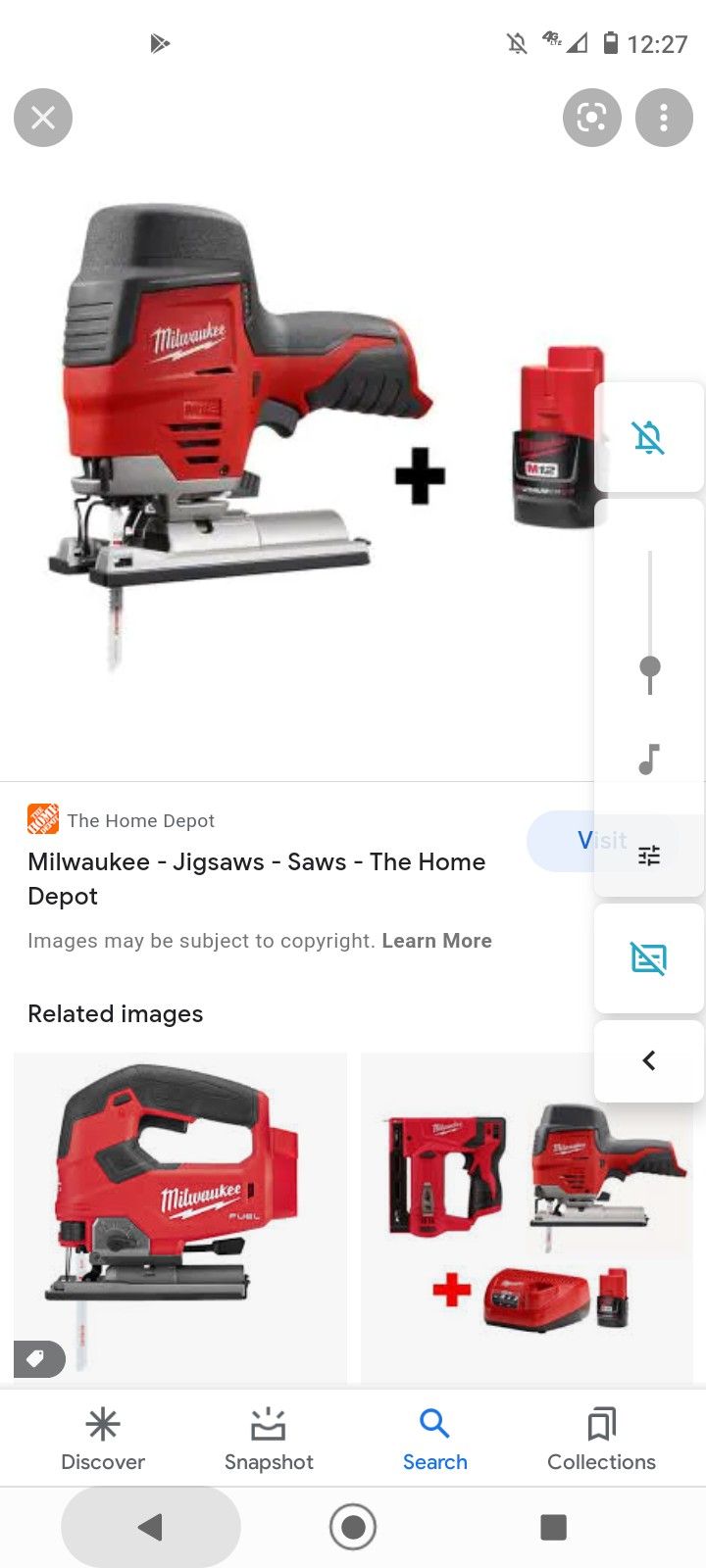Go back with the system back button
The width and height of the screenshot is (706, 1568).
tap(150, 1527)
